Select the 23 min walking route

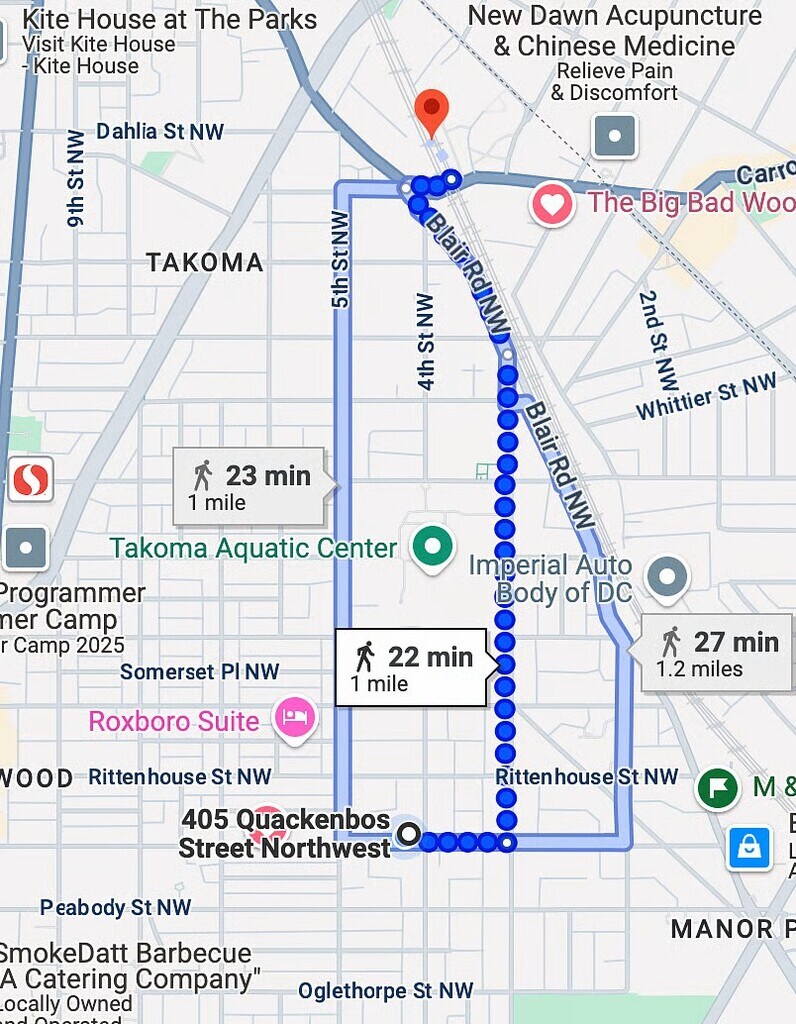249,486
